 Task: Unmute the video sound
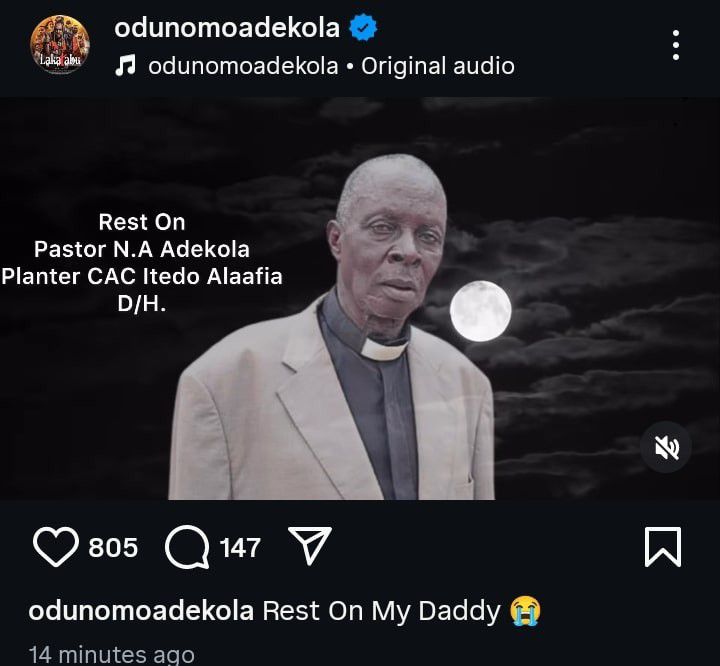click(x=666, y=447)
